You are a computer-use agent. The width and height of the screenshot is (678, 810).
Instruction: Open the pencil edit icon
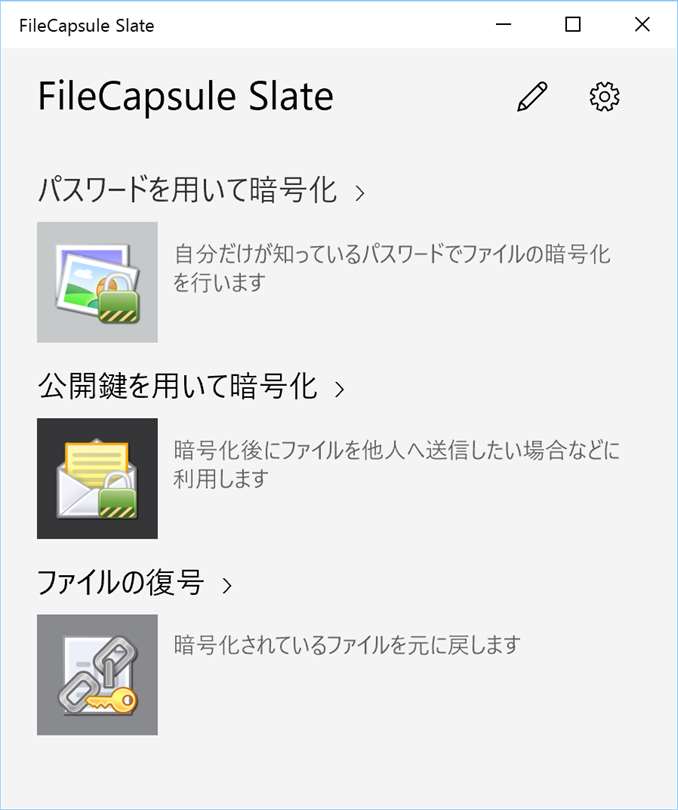click(532, 97)
